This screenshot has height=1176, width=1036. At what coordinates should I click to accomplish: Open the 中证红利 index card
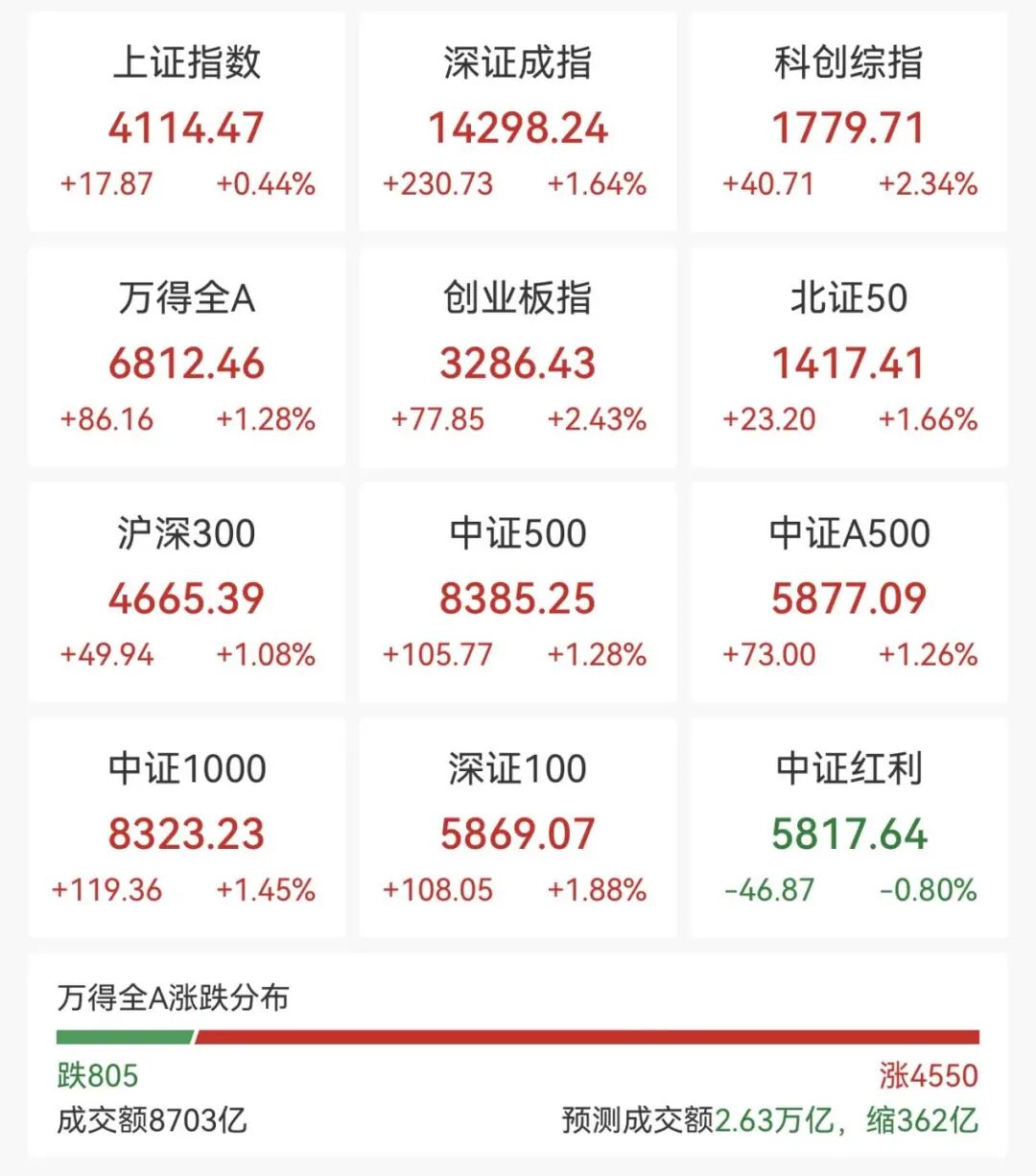(x=848, y=828)
